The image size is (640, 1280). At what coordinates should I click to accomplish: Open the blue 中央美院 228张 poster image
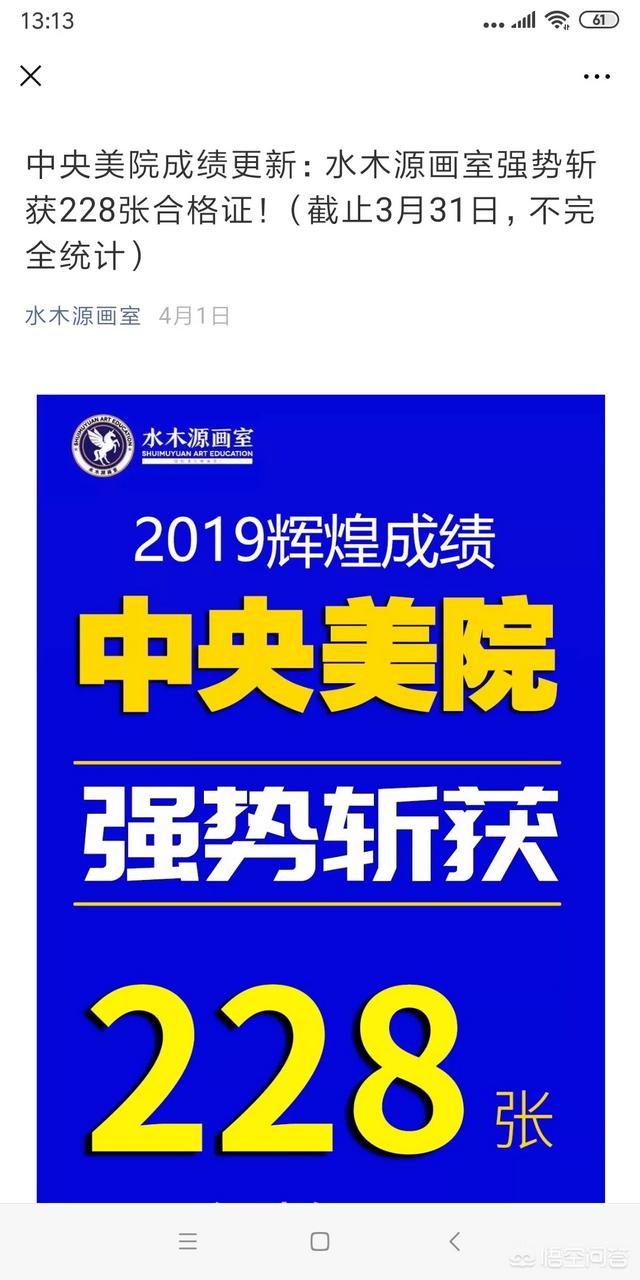320,790
